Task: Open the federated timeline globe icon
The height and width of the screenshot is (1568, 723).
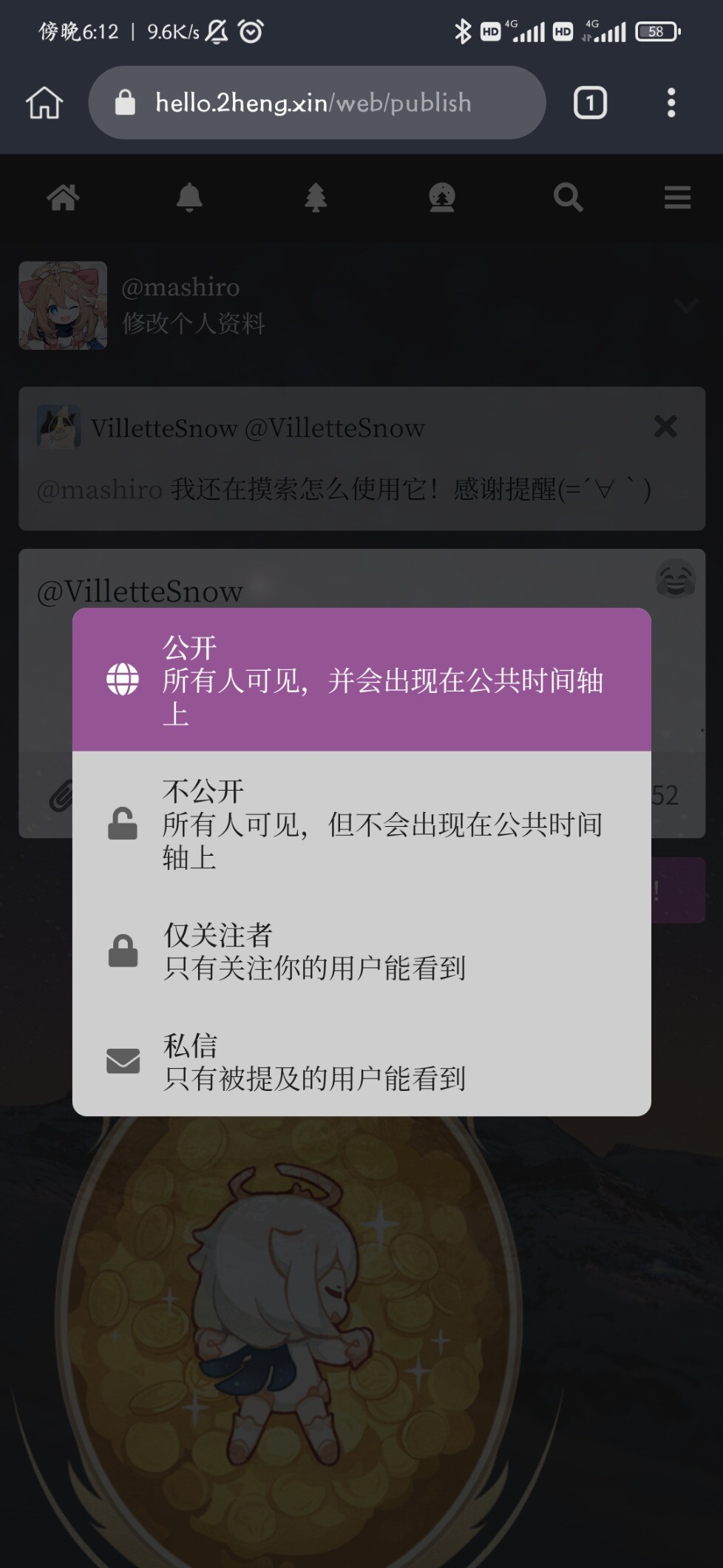Action: pyautogui.click(x=442, y=197)
